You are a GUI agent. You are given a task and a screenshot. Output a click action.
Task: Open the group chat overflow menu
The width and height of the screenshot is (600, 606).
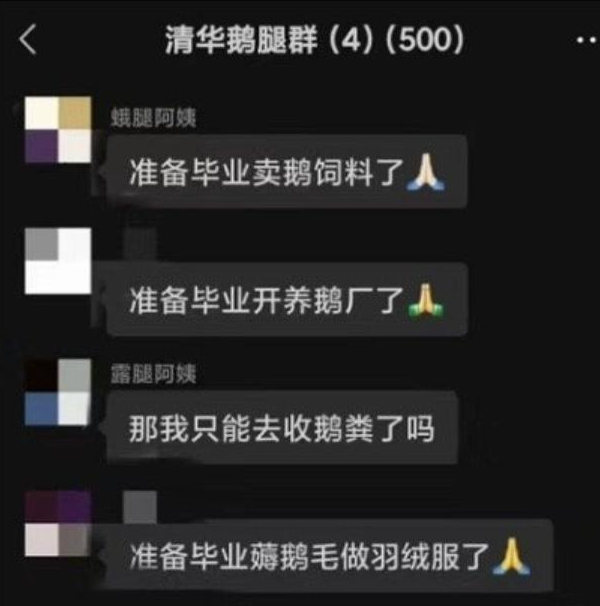(586, 41)
